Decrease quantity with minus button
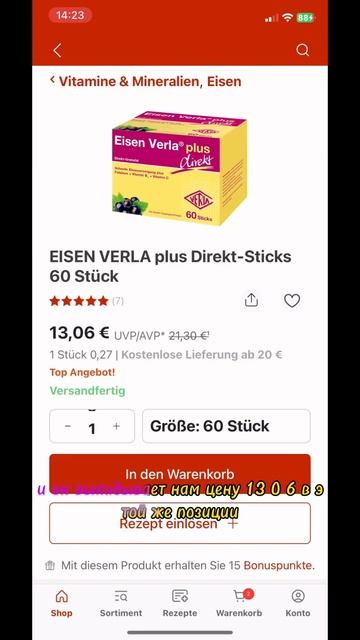 tap(68, 426)
